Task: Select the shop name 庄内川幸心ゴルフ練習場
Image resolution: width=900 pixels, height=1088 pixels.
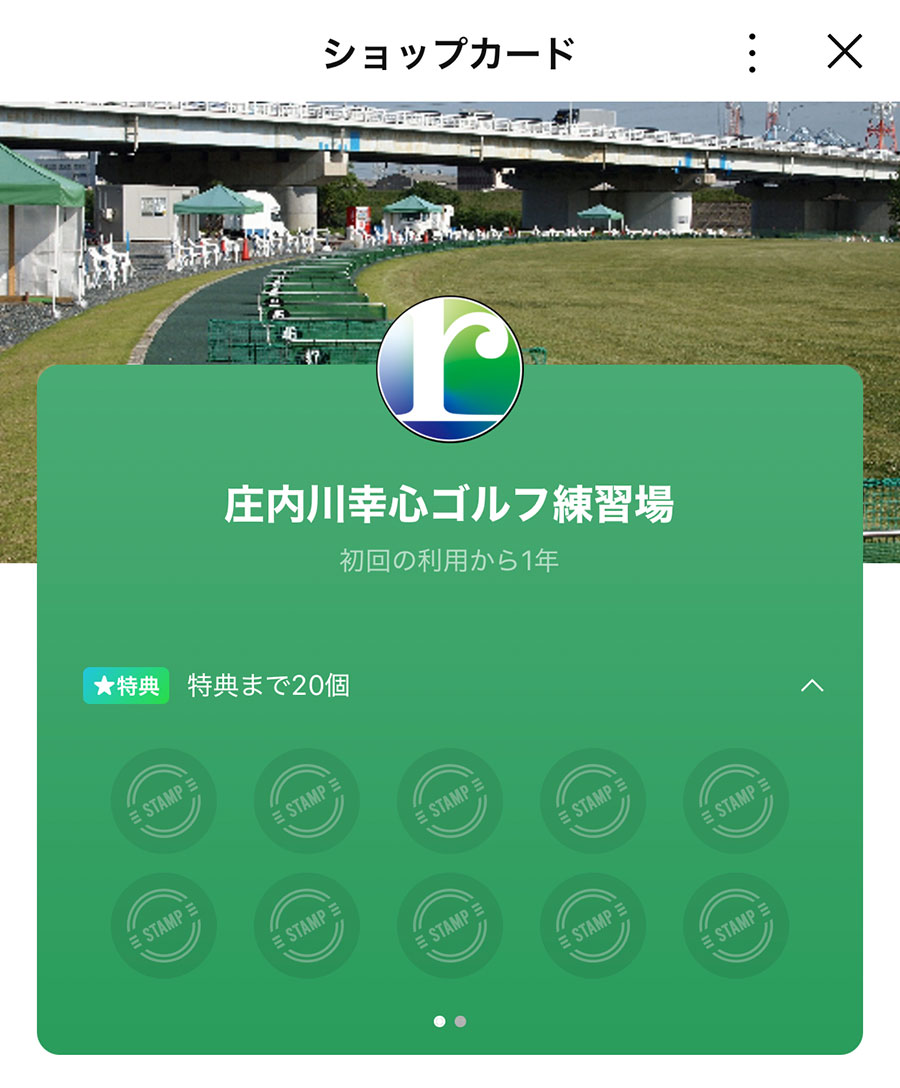Action: click(450, 505)
